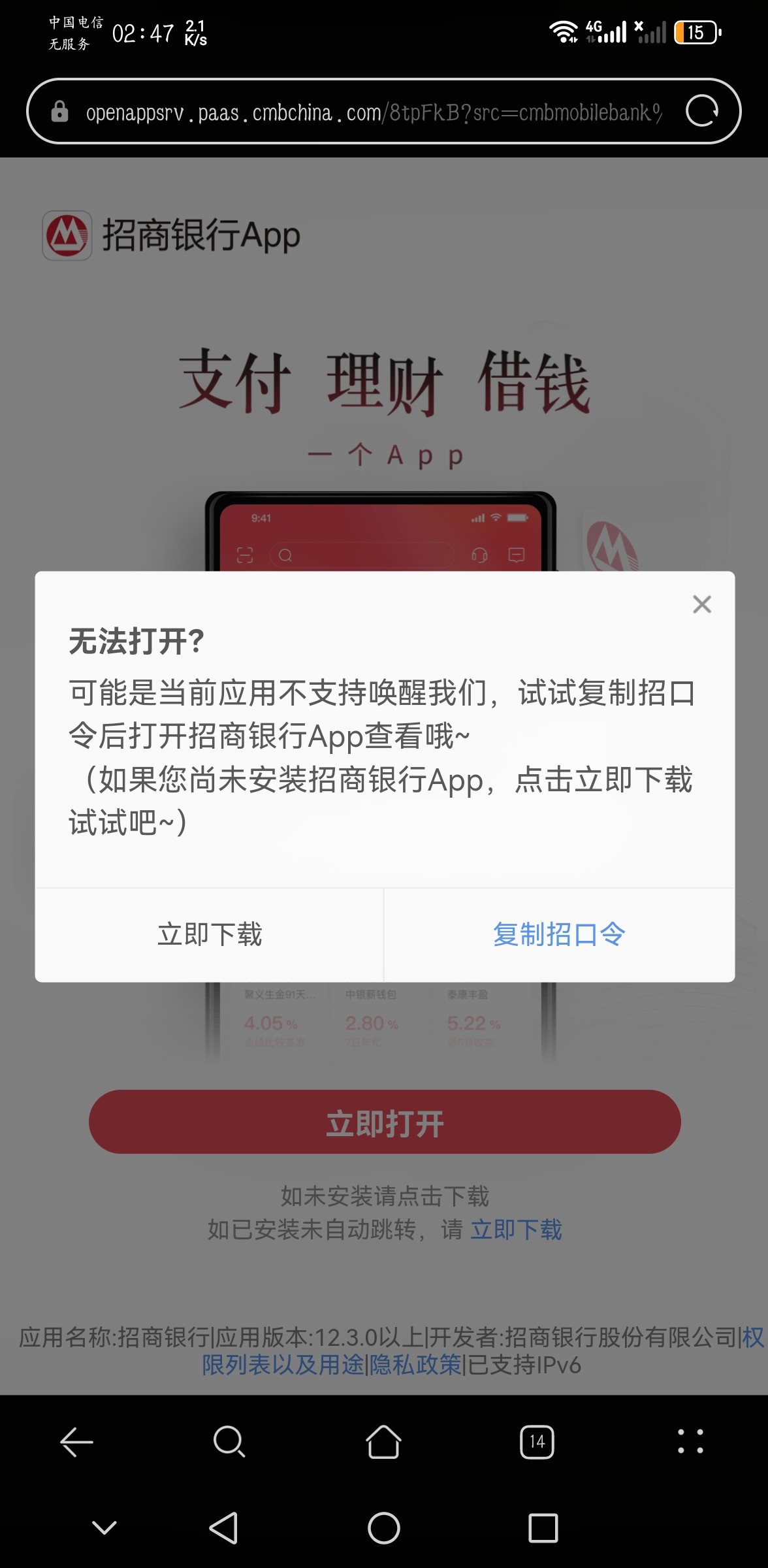This screenshot has height=1568, width=768.
Task: Close the 无法打开 dialog
Action: coord(701,604)
